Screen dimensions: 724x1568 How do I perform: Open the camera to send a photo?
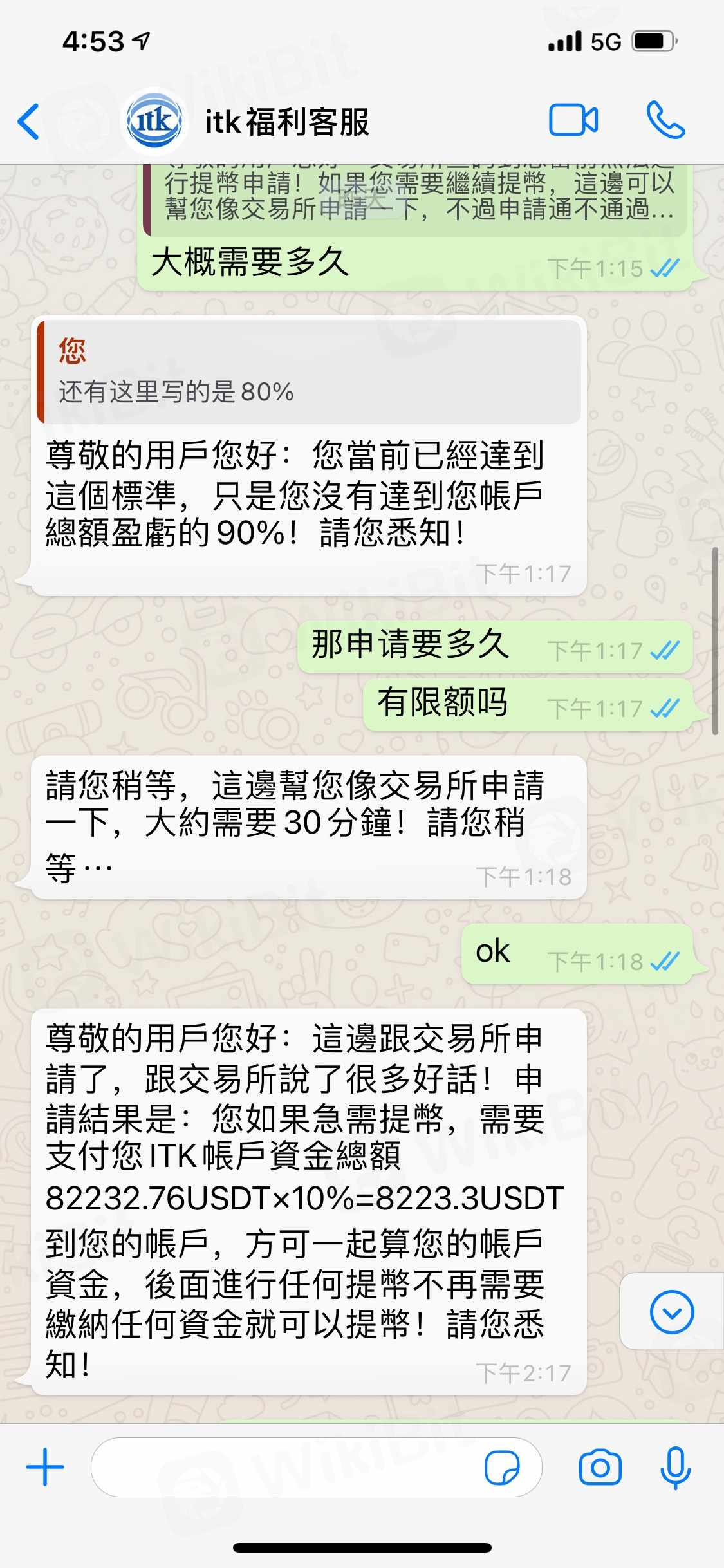tap(600, 1468)
